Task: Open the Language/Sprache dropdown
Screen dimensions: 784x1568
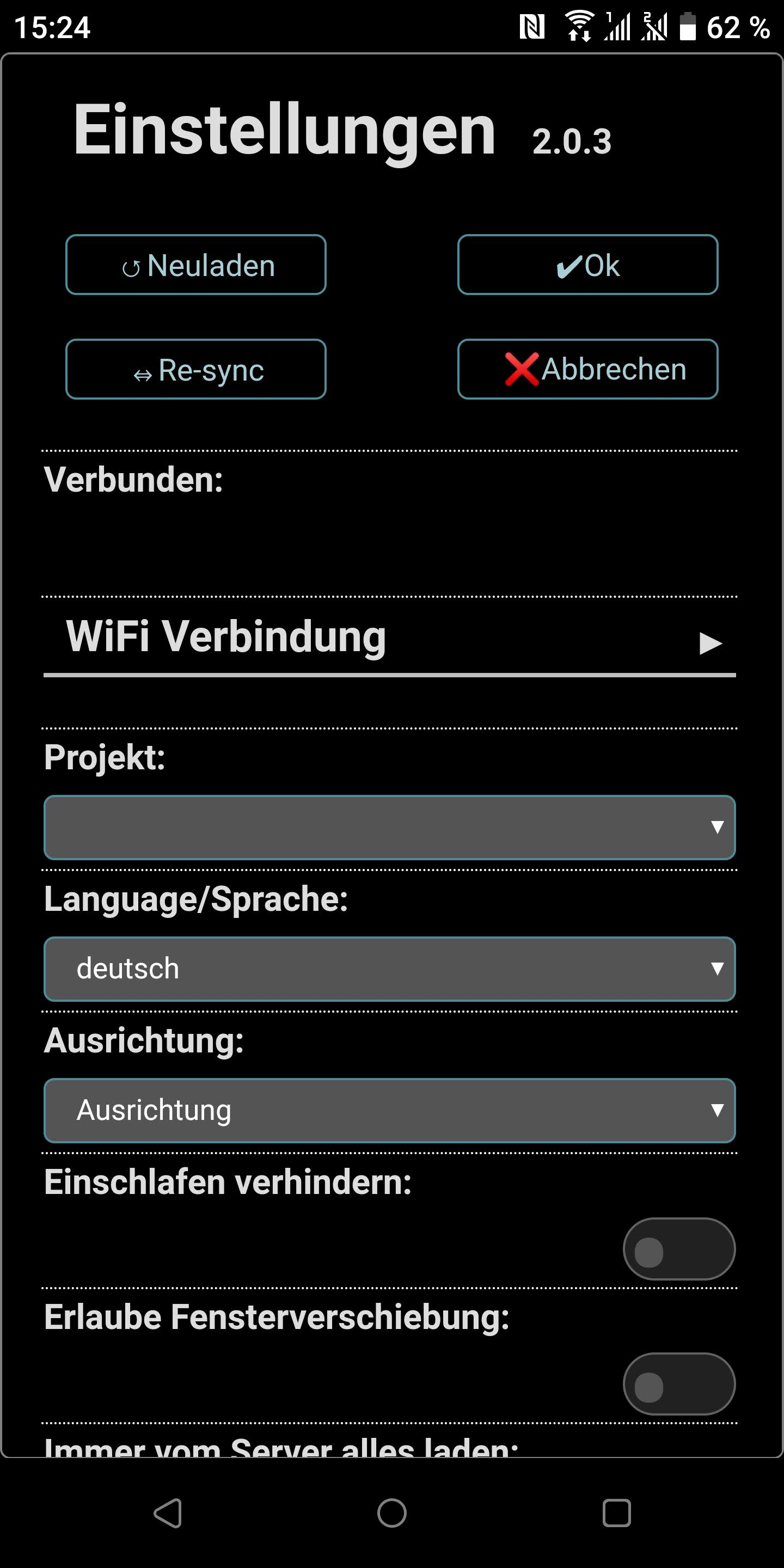Action: [390, 969]
